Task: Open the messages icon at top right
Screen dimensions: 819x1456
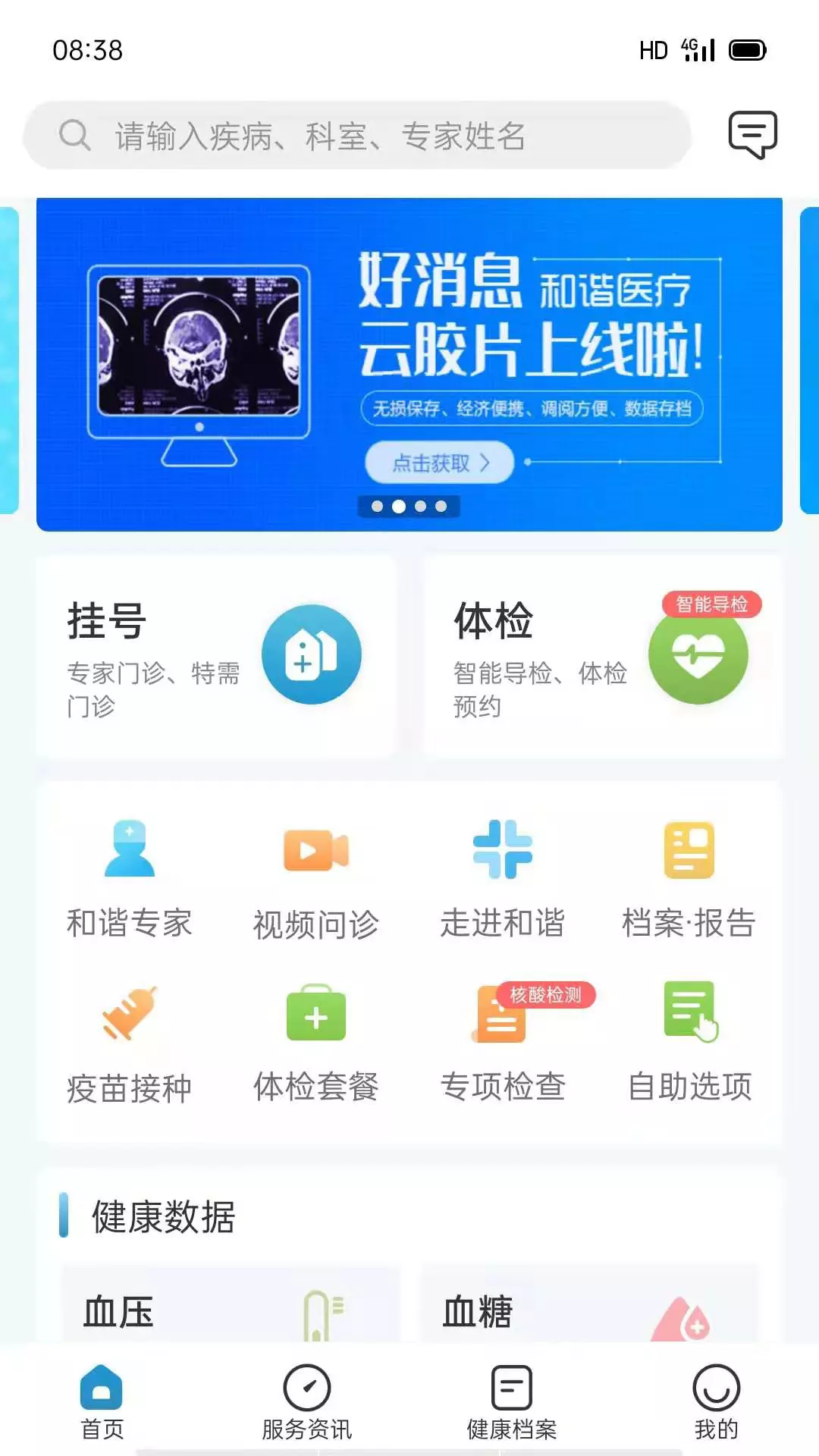Action: (752, 135)
